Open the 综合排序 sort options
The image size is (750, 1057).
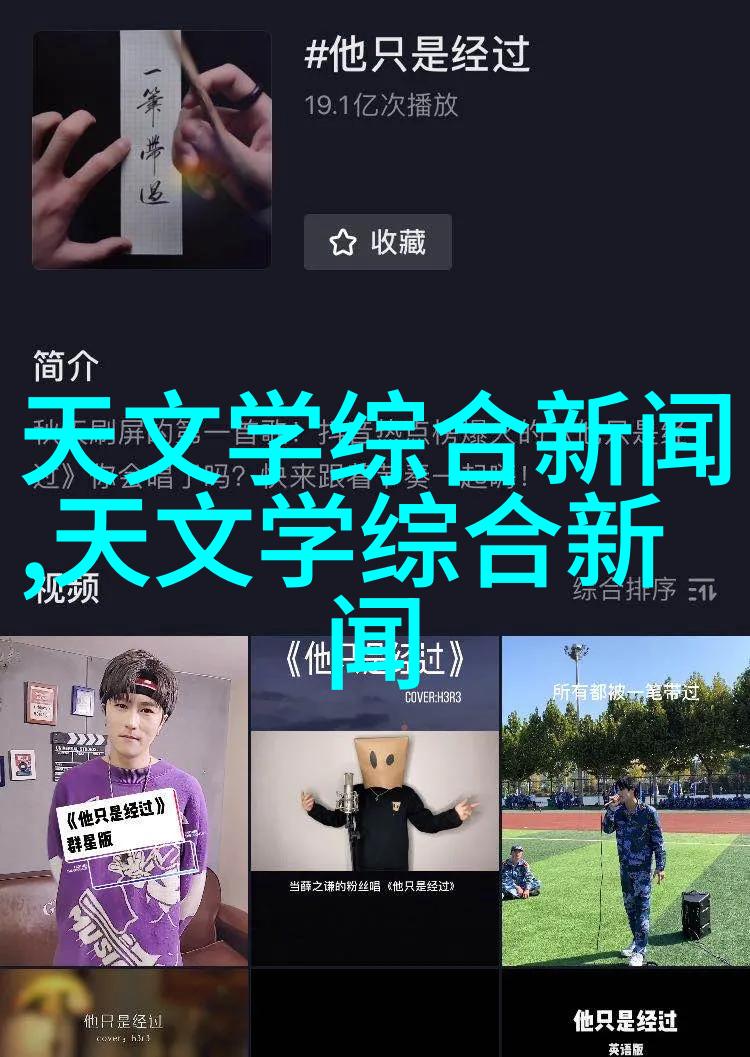coord(644,590)
